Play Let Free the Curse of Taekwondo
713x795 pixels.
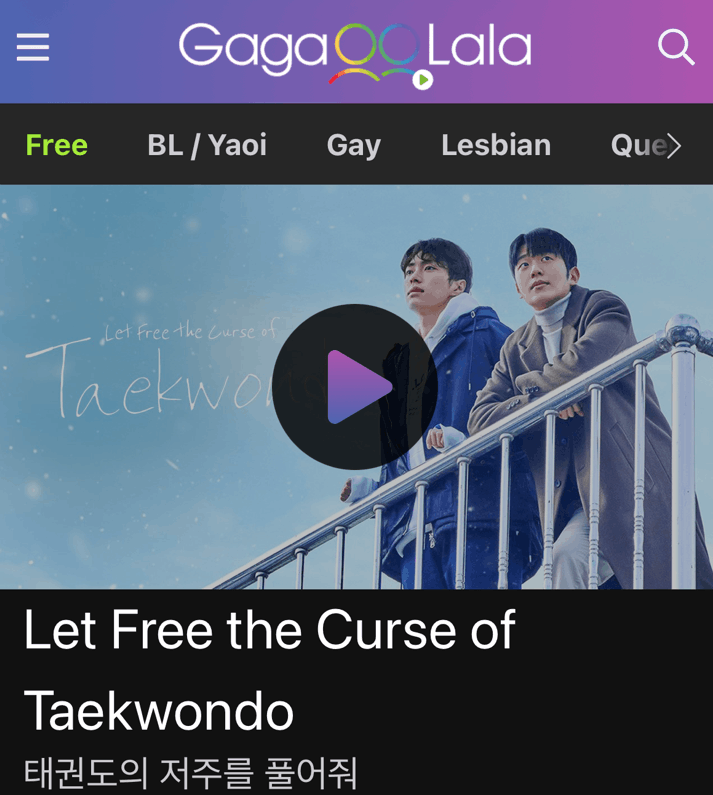tap(355, 386)
